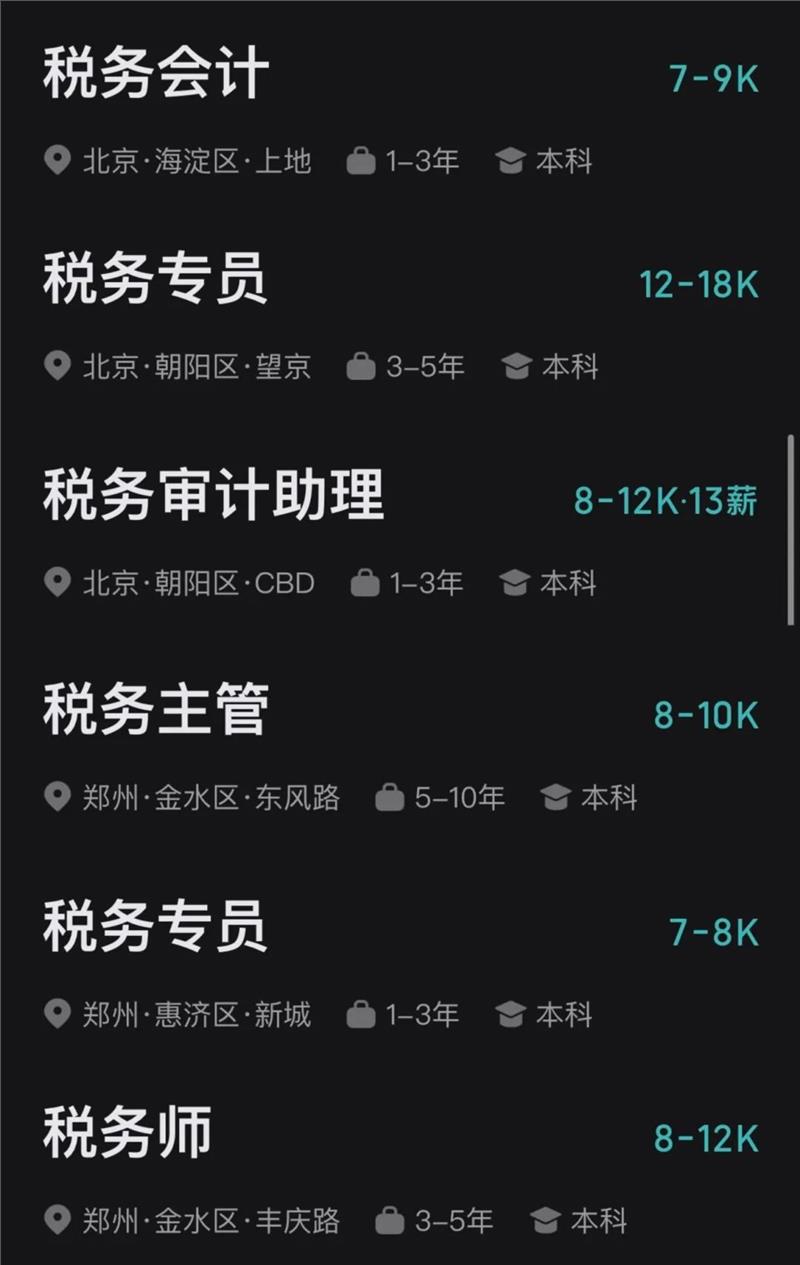Open the 税务审计助理 listing in CBD
The height and width of the screenshot is (1265, 800).
[x=214, y=495]
